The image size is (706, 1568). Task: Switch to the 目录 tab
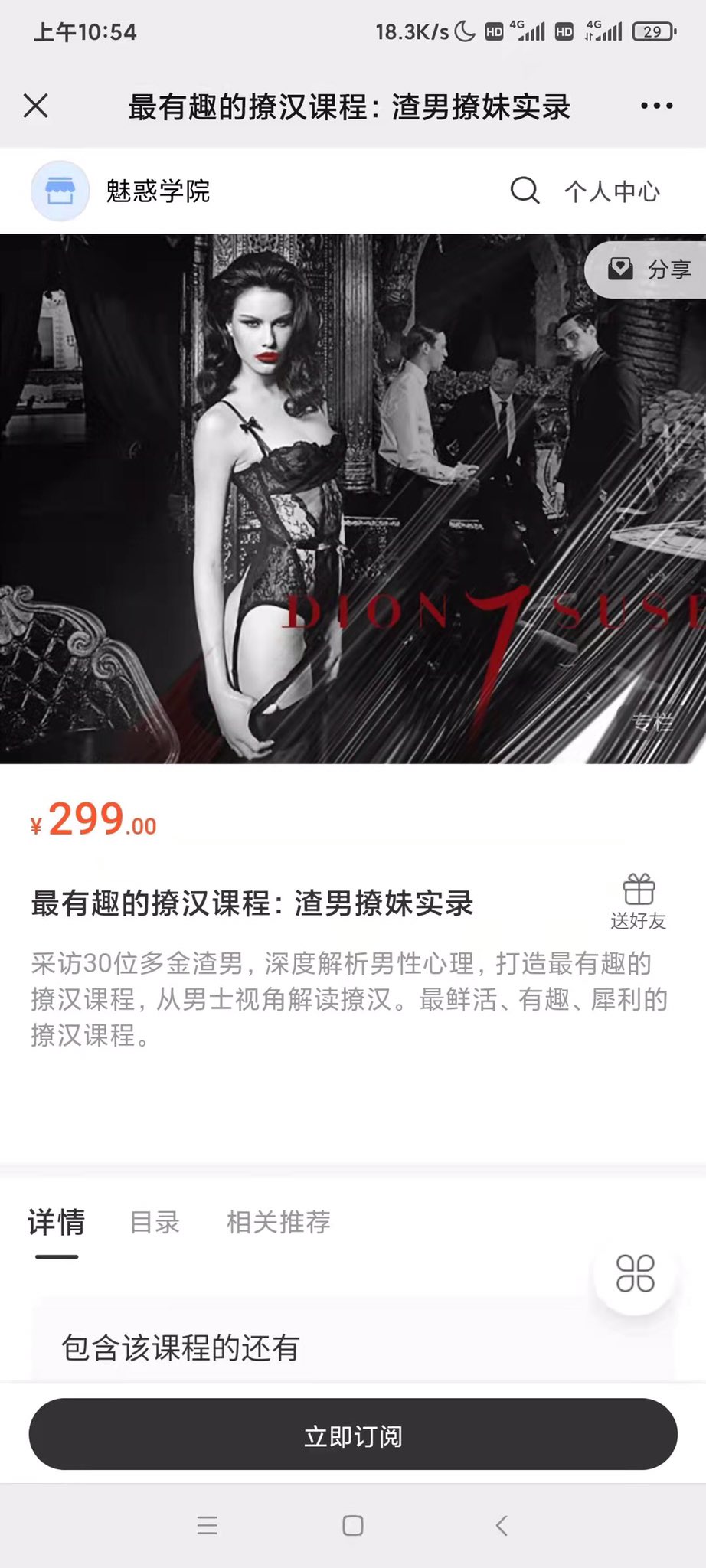155,1222
